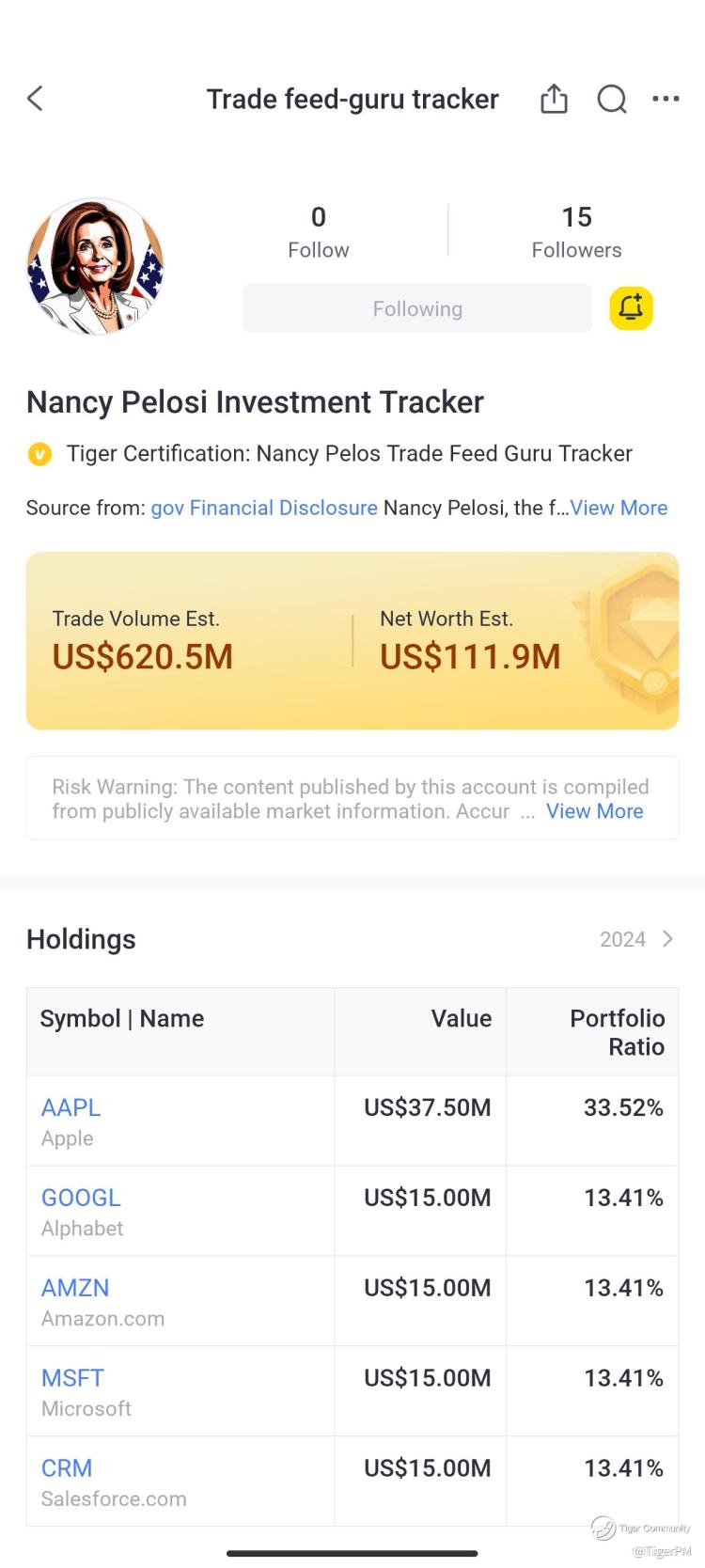Go back using the top-left arrow
Image resolution: width=705 pixels, height=1568 pixels.
[x=36, y=99]
